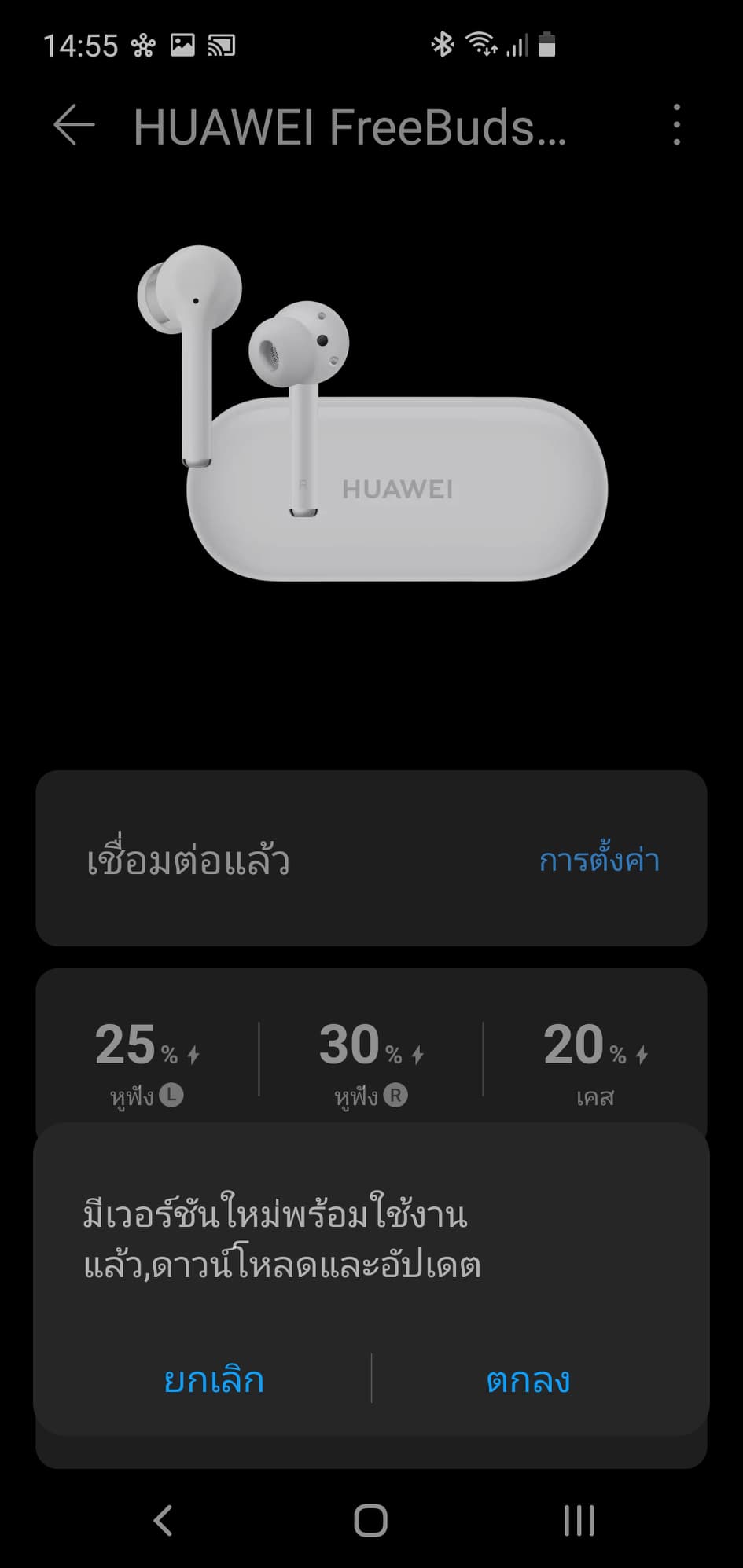Image resolution: width=743 pixels, height=1568 pixels.
Task: Open the three-dot overflow menu
Action: pyautogui.click(x=676, y=125)
